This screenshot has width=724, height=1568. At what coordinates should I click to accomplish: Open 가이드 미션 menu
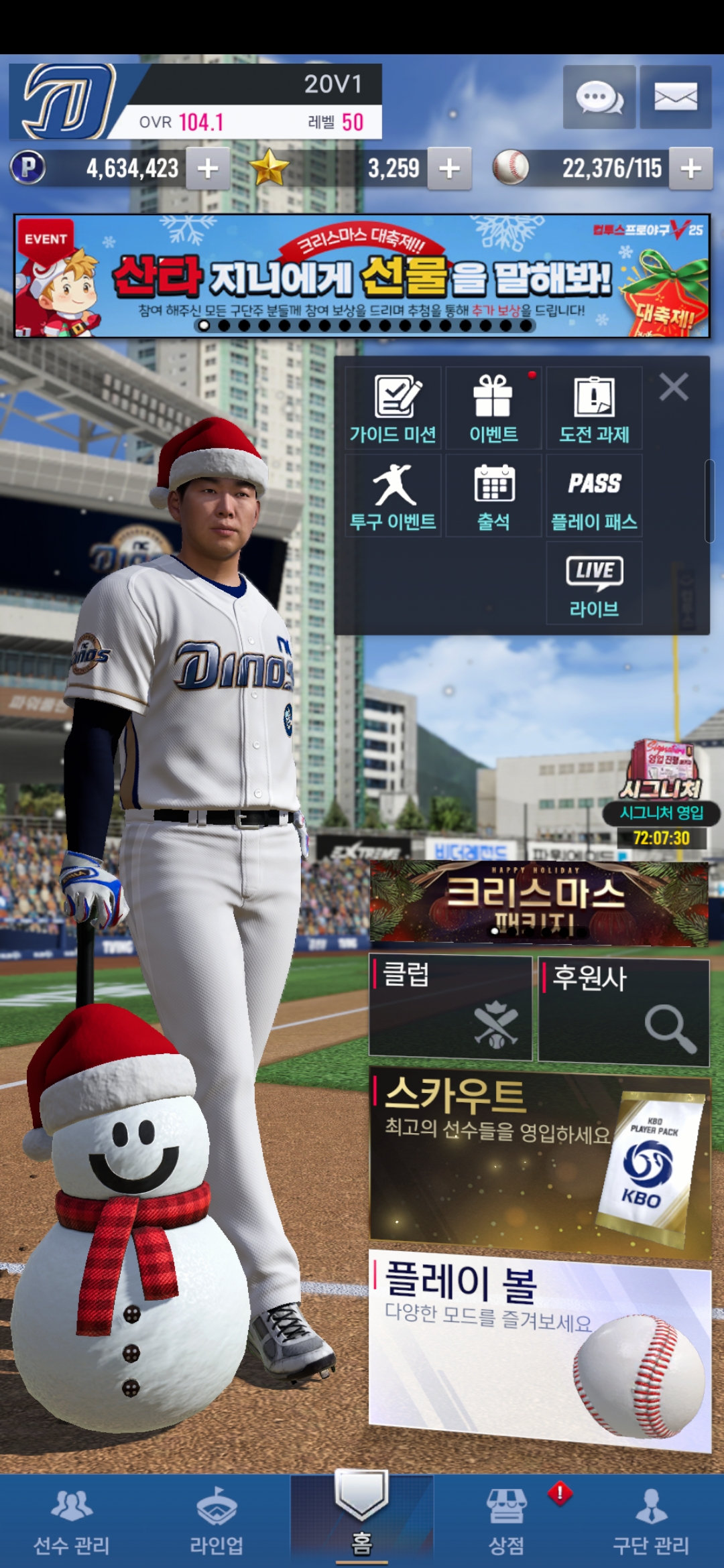coord(393,409)
